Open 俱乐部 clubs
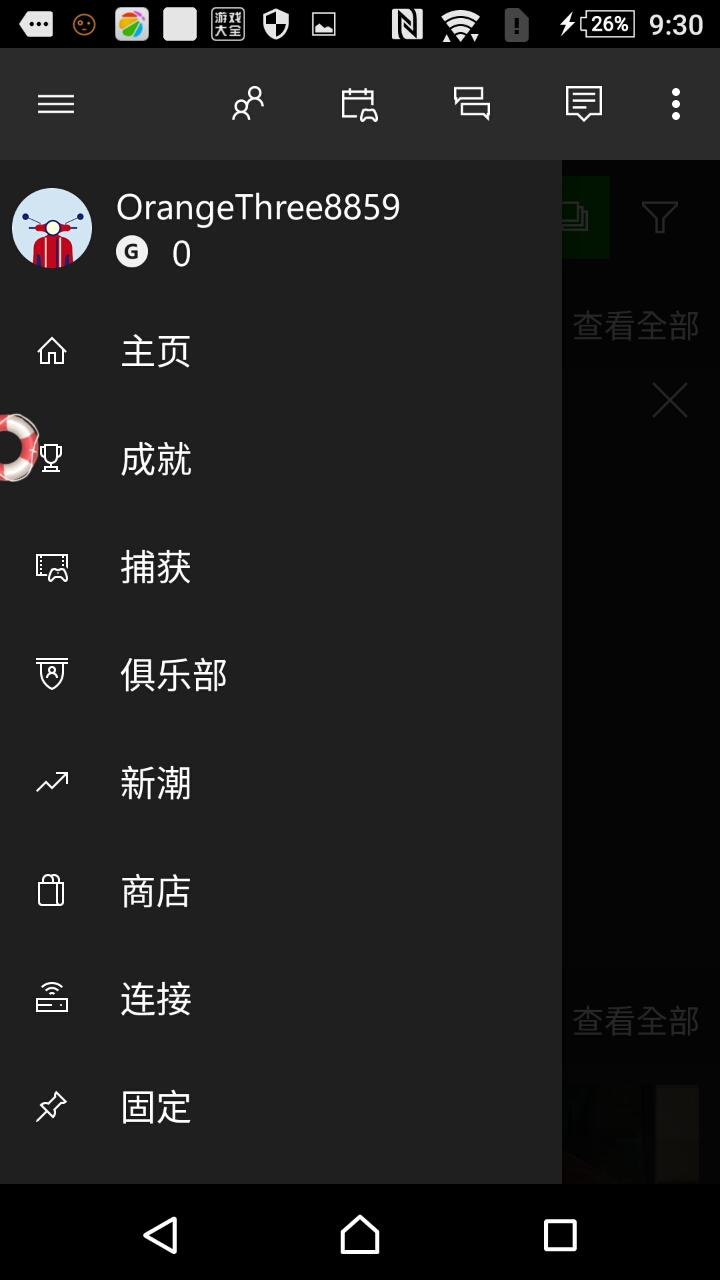Image resolution: width=720 pixels, height=1280 pixels. click(173, 676)
